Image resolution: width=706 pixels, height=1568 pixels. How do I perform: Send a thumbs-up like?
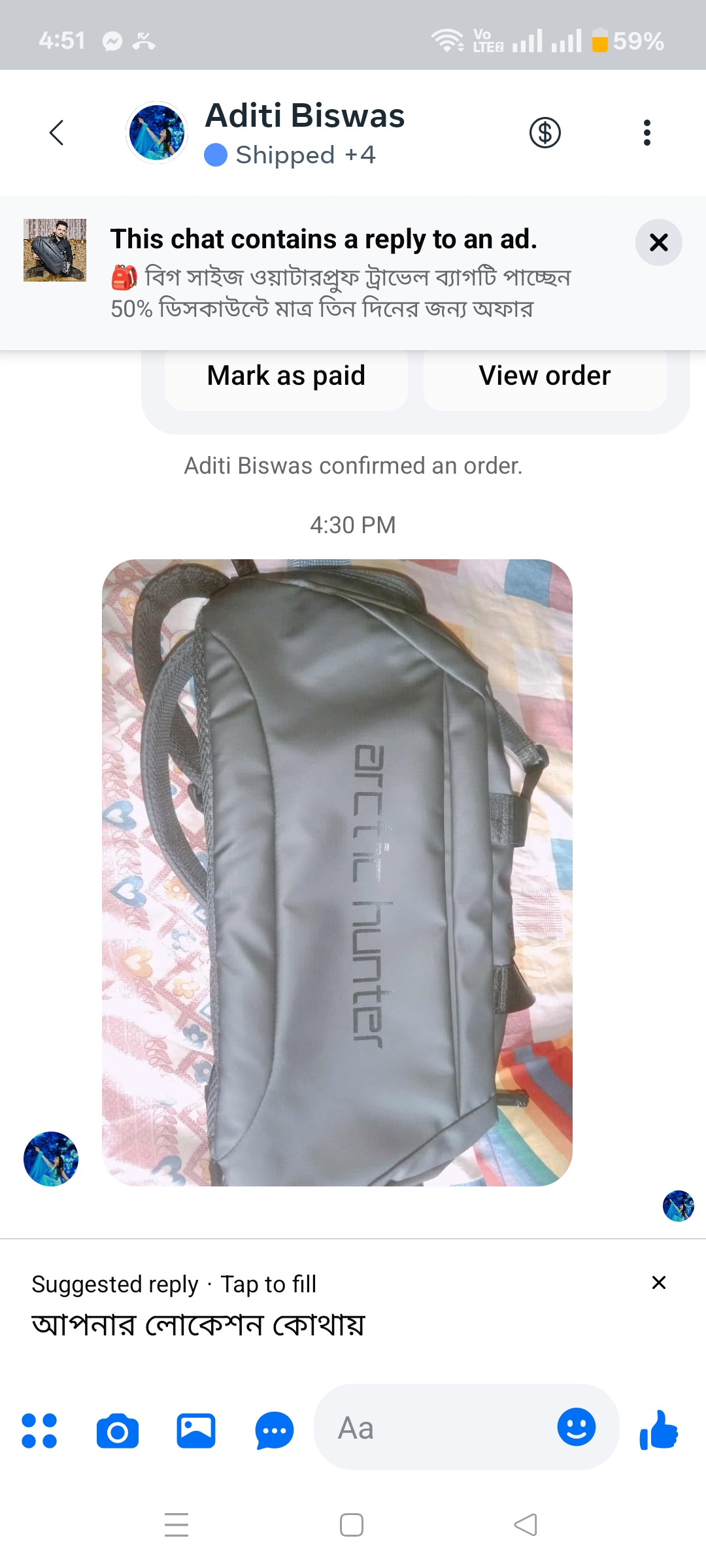pos(659,1429)
